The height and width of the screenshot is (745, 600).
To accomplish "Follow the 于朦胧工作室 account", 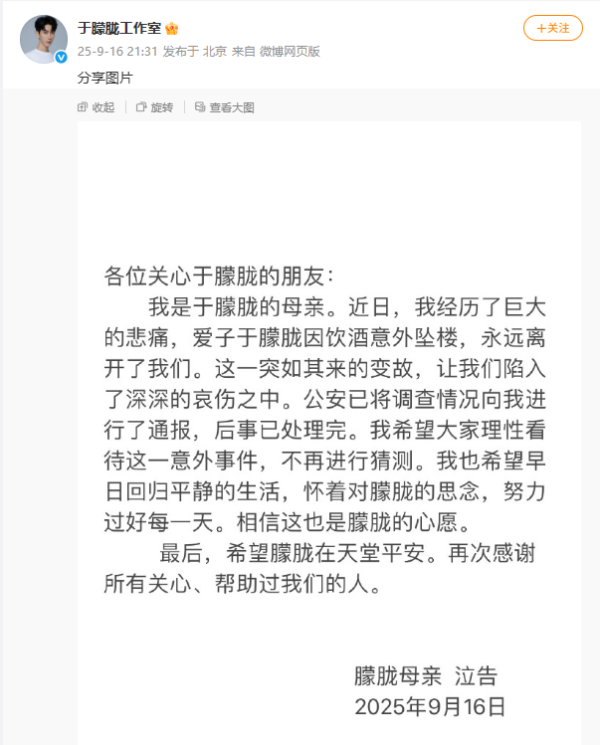I will 553,29.
